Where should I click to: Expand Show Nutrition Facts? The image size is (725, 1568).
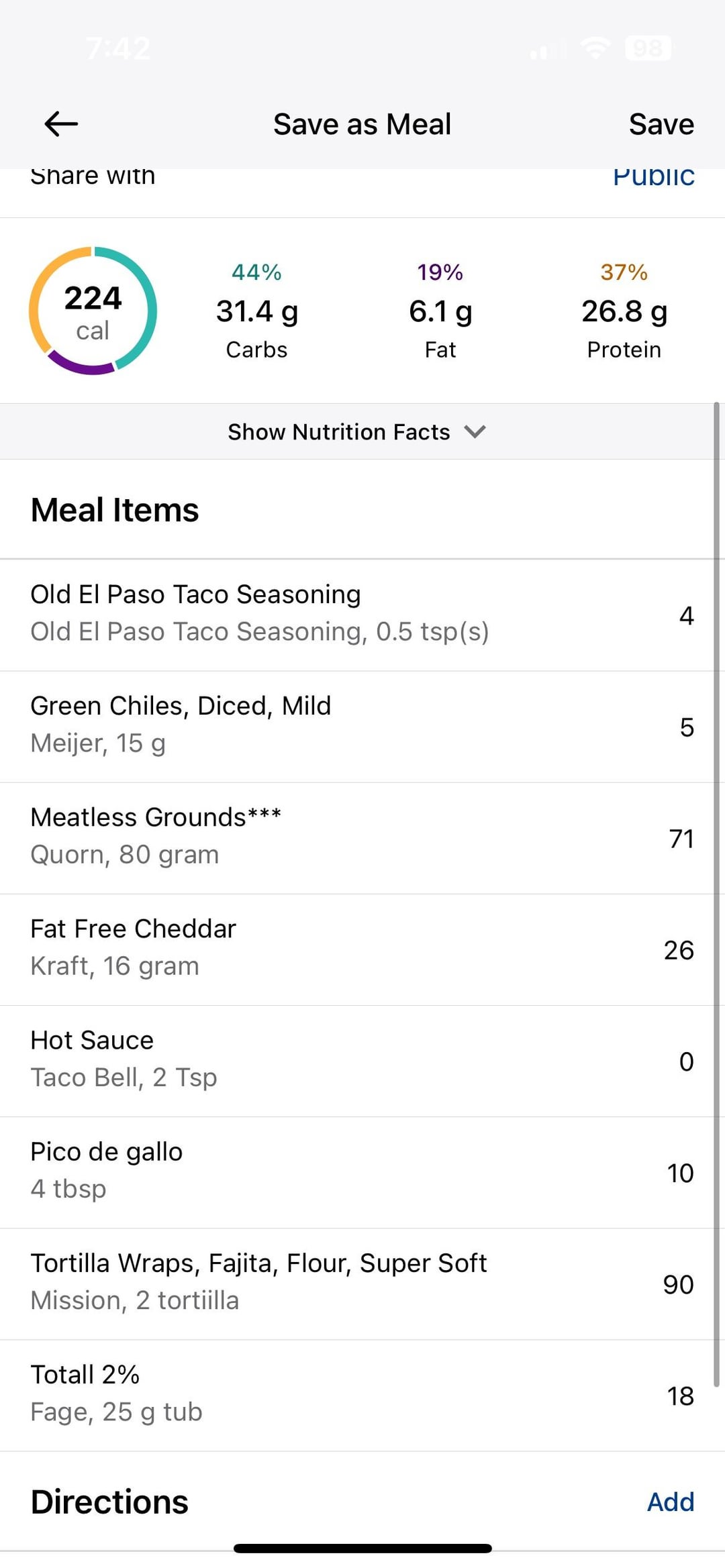tap(356, 431)
